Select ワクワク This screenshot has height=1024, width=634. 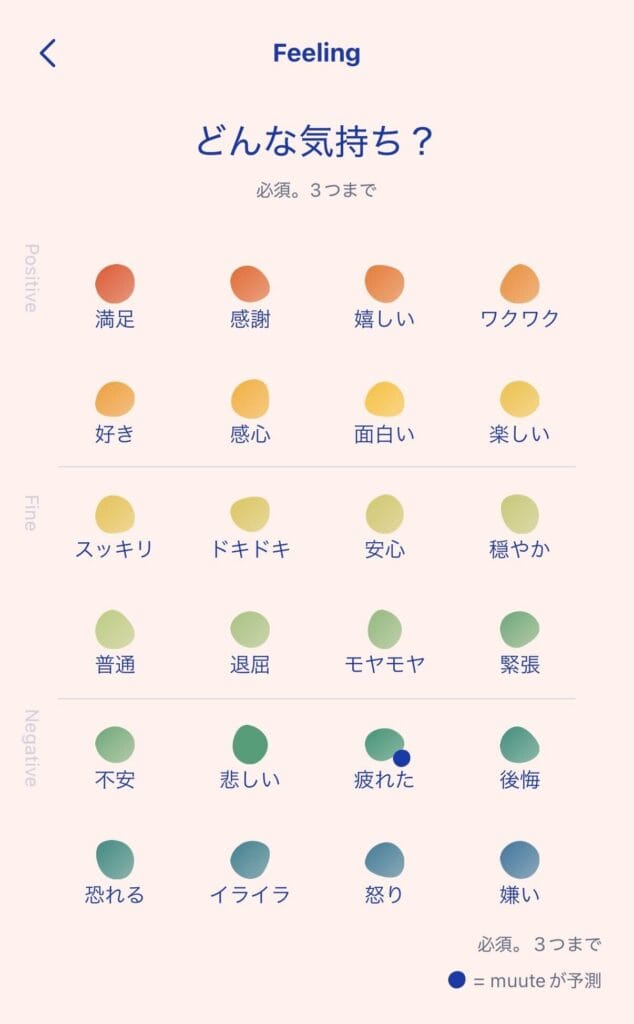click(520, 285)
